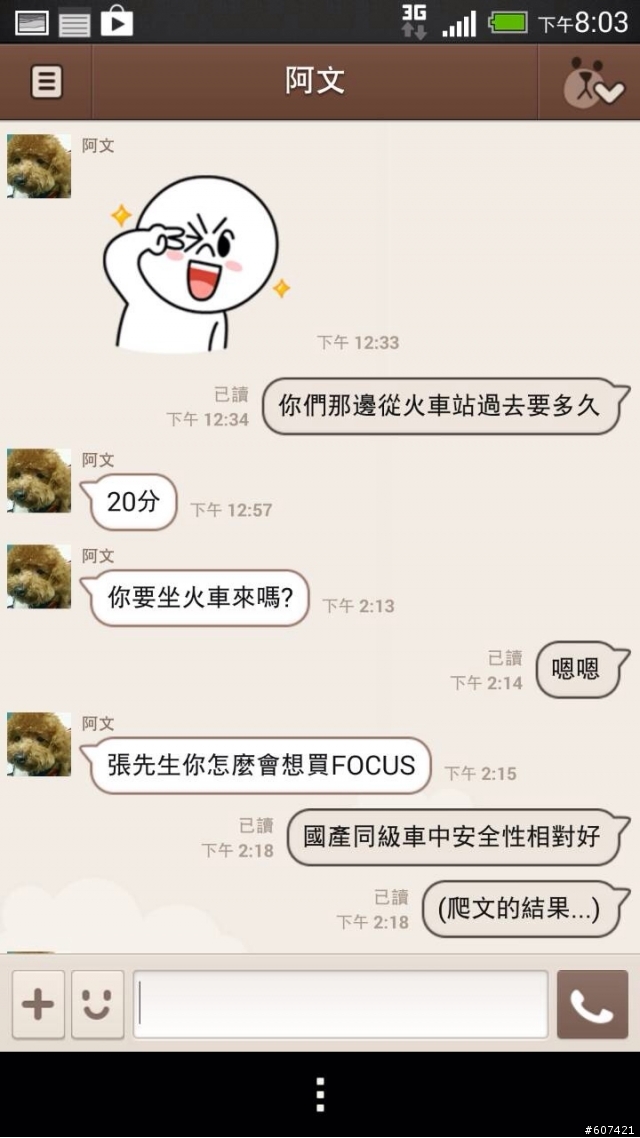The height and width of the screenshot is (1138, 640).
Task: Tap 阿文's avatar next to the 20分 message
Action: click(39, 480)
